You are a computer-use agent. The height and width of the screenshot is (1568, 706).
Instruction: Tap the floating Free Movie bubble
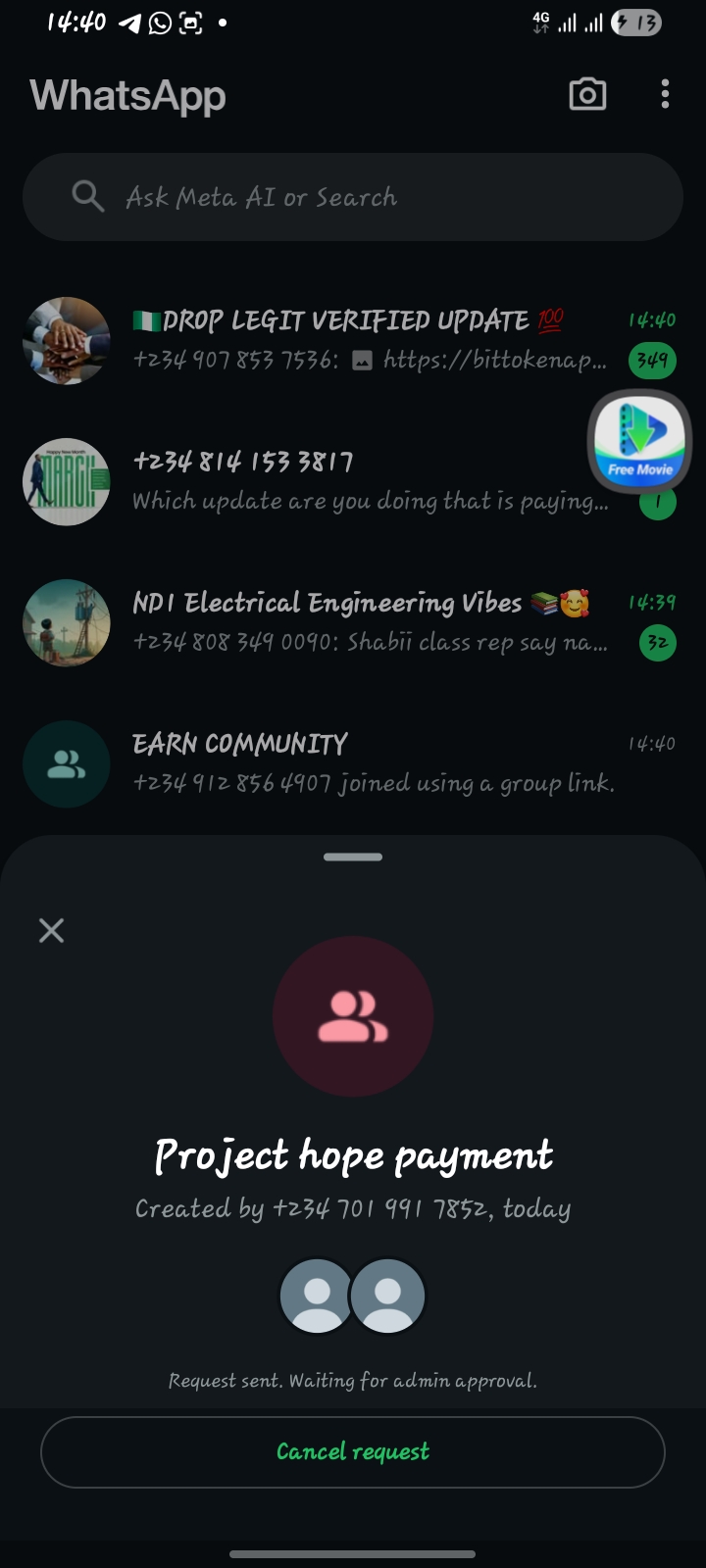[x=639, y=440]
